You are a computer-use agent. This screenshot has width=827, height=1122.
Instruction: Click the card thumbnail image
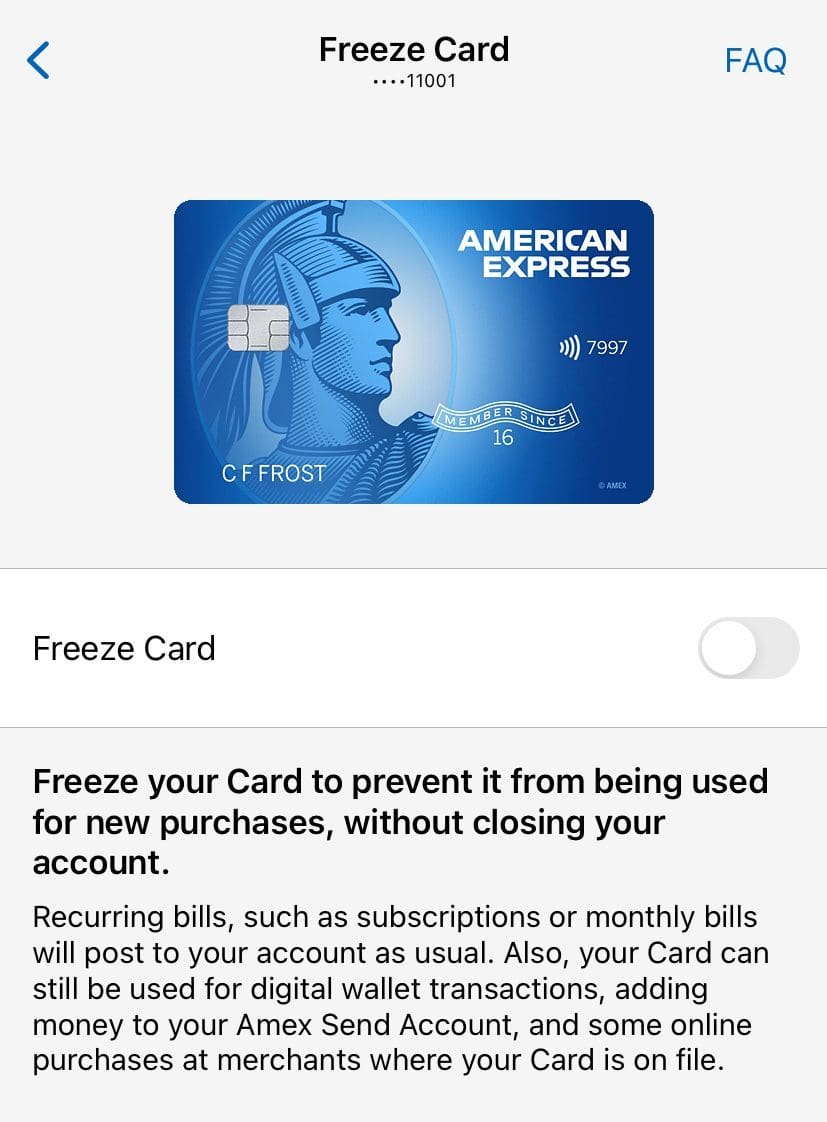[x=413, y=353]
